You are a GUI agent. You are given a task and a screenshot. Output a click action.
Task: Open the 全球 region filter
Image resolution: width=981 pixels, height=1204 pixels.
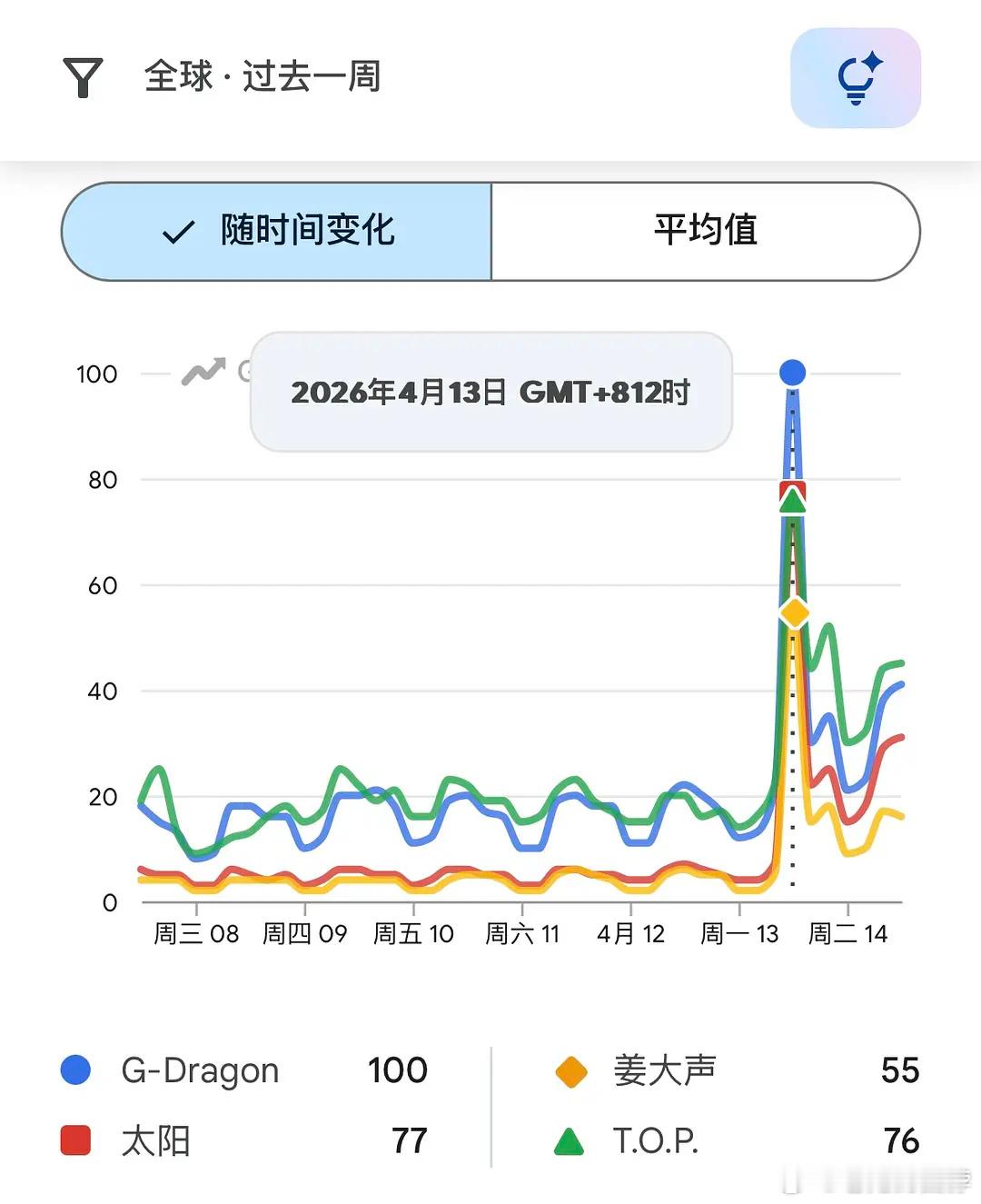182,78
